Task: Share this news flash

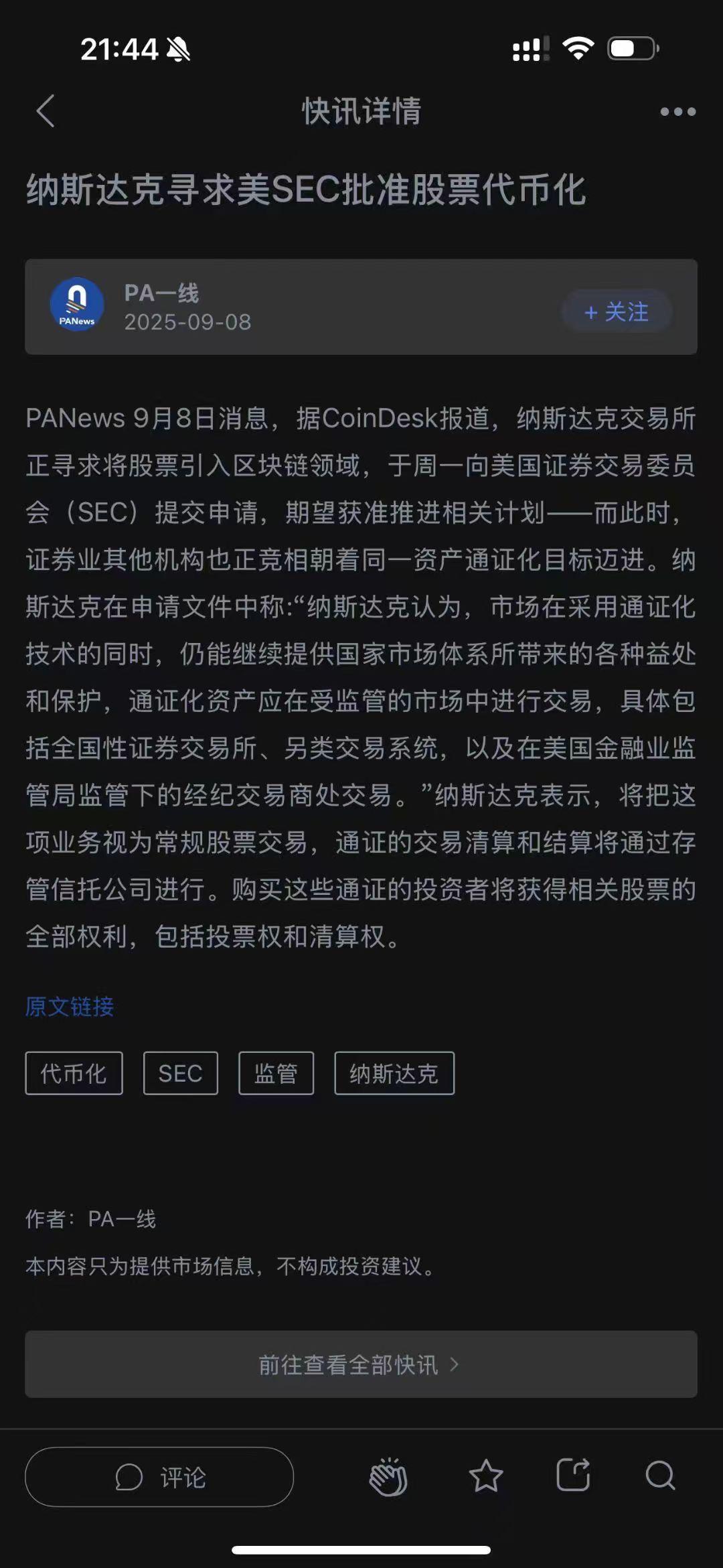Action: point(573,1475)
